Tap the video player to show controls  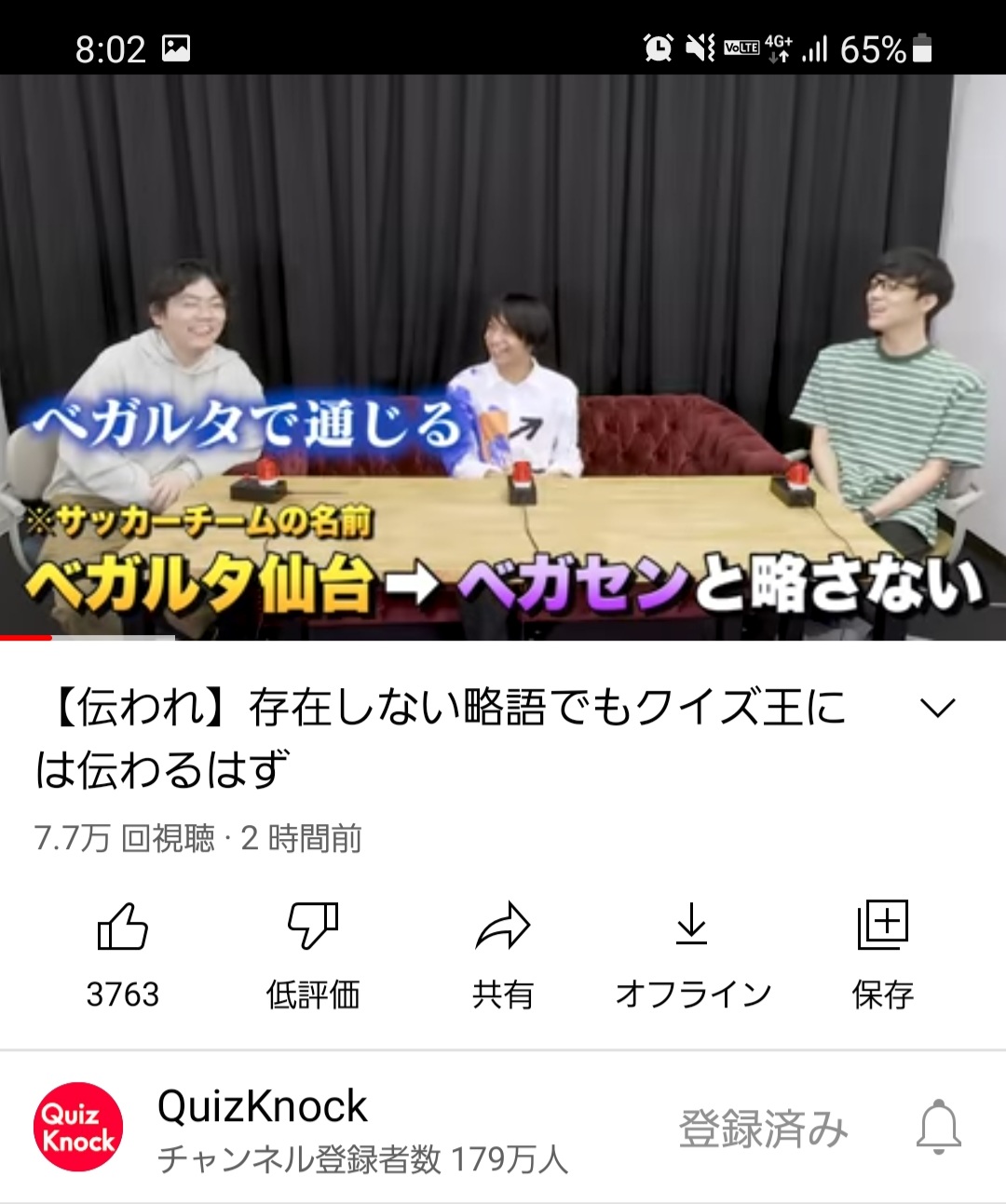(x=503, y=358)
